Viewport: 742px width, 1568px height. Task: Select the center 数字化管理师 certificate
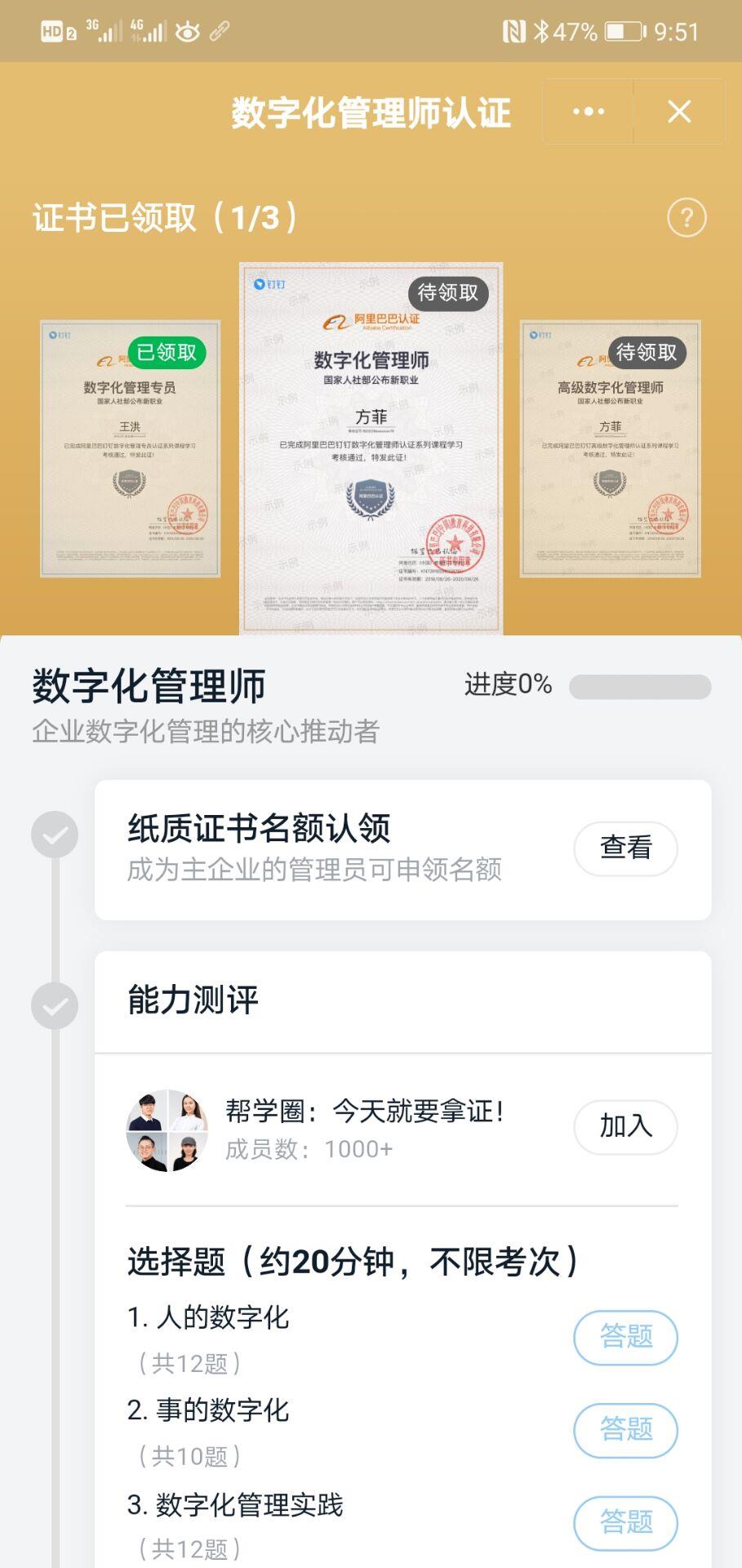371,448
